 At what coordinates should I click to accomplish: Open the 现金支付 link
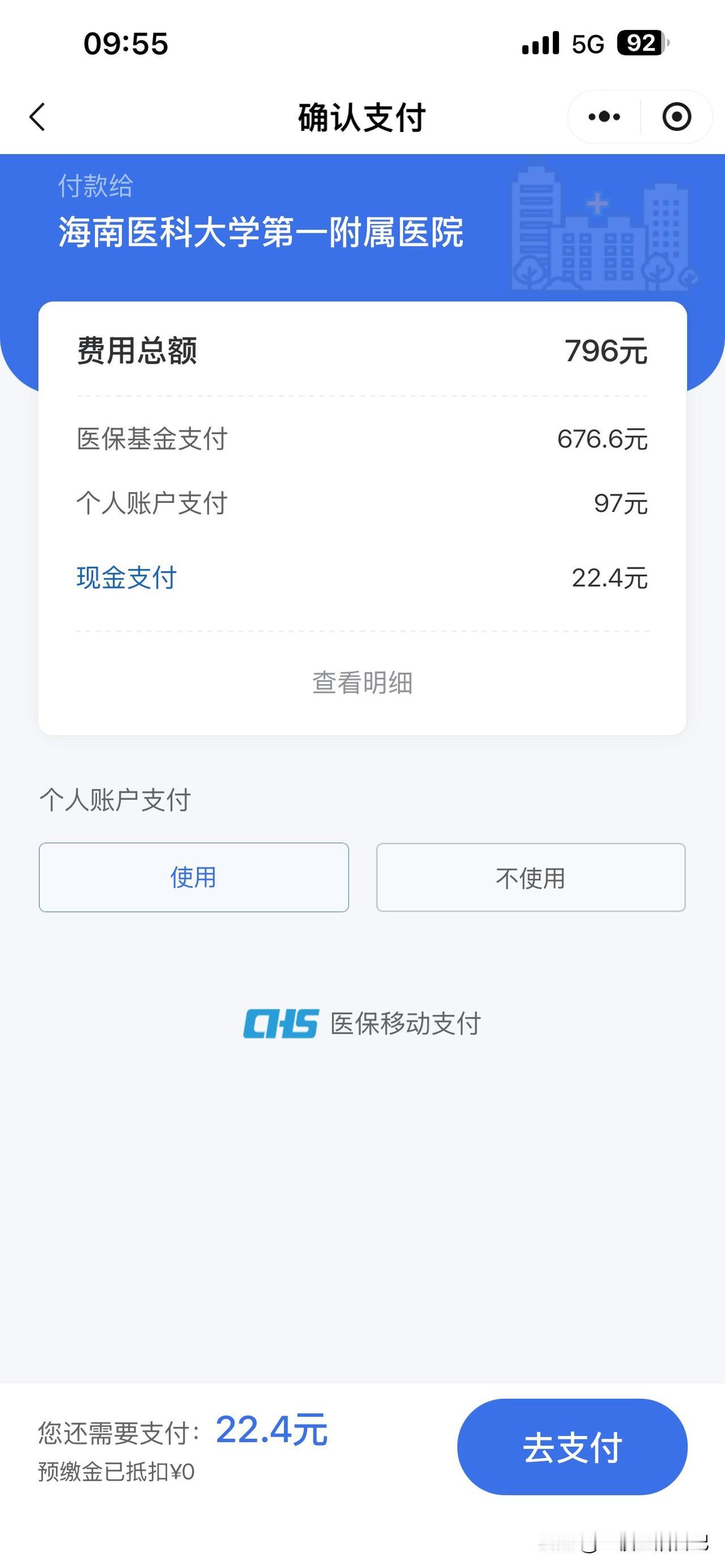pos(126,578)
